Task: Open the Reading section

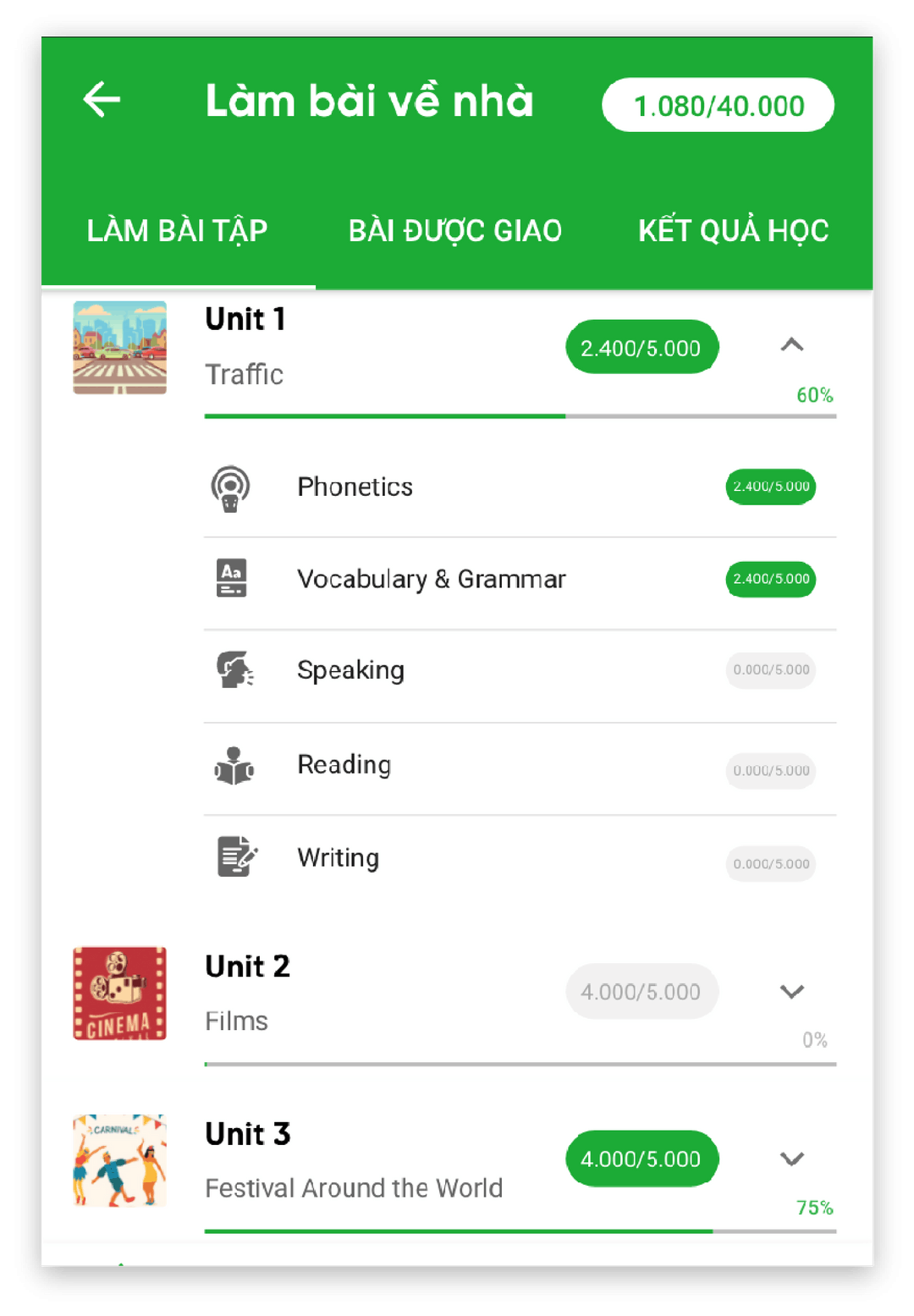Action: point(344,765)
